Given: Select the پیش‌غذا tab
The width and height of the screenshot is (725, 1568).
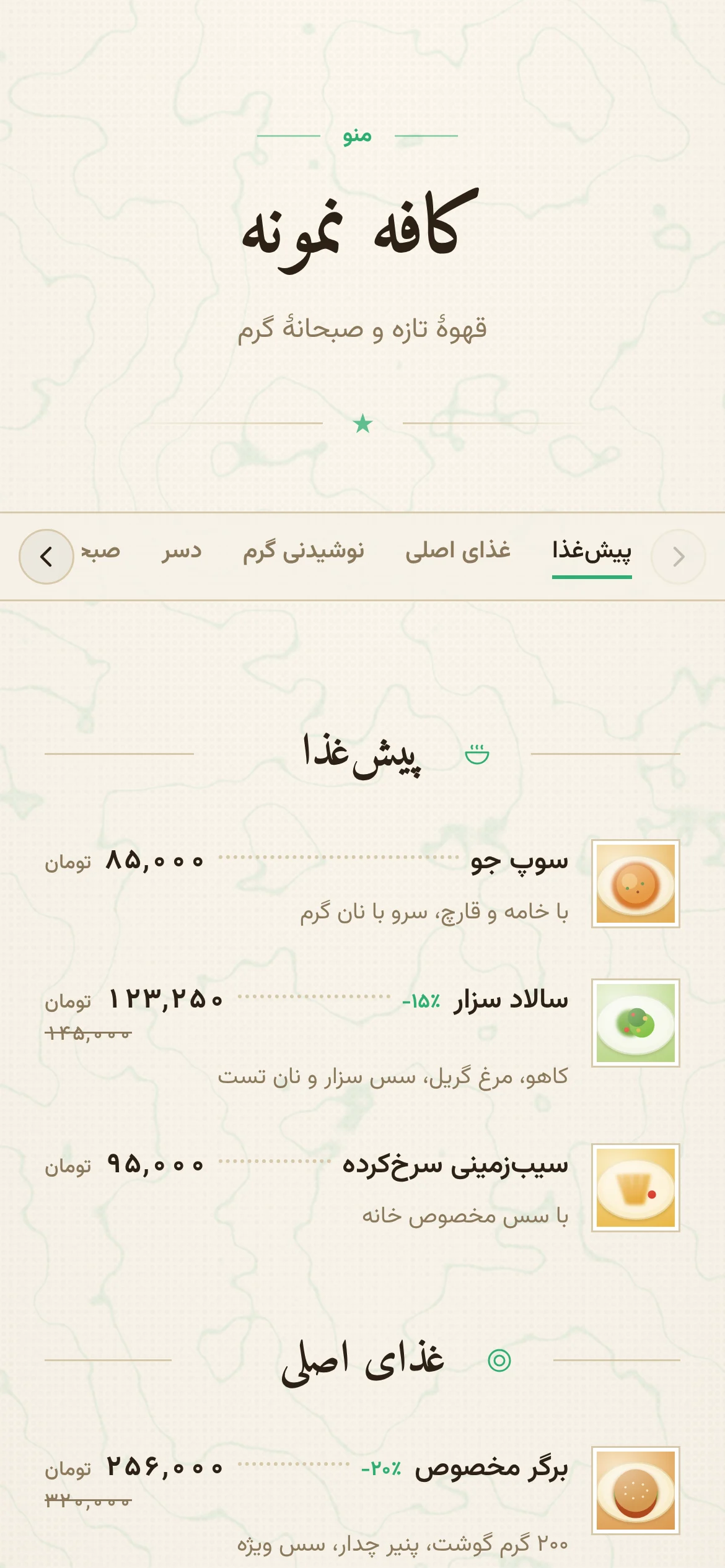Looking at the screenshot, I should click(592, 551).
